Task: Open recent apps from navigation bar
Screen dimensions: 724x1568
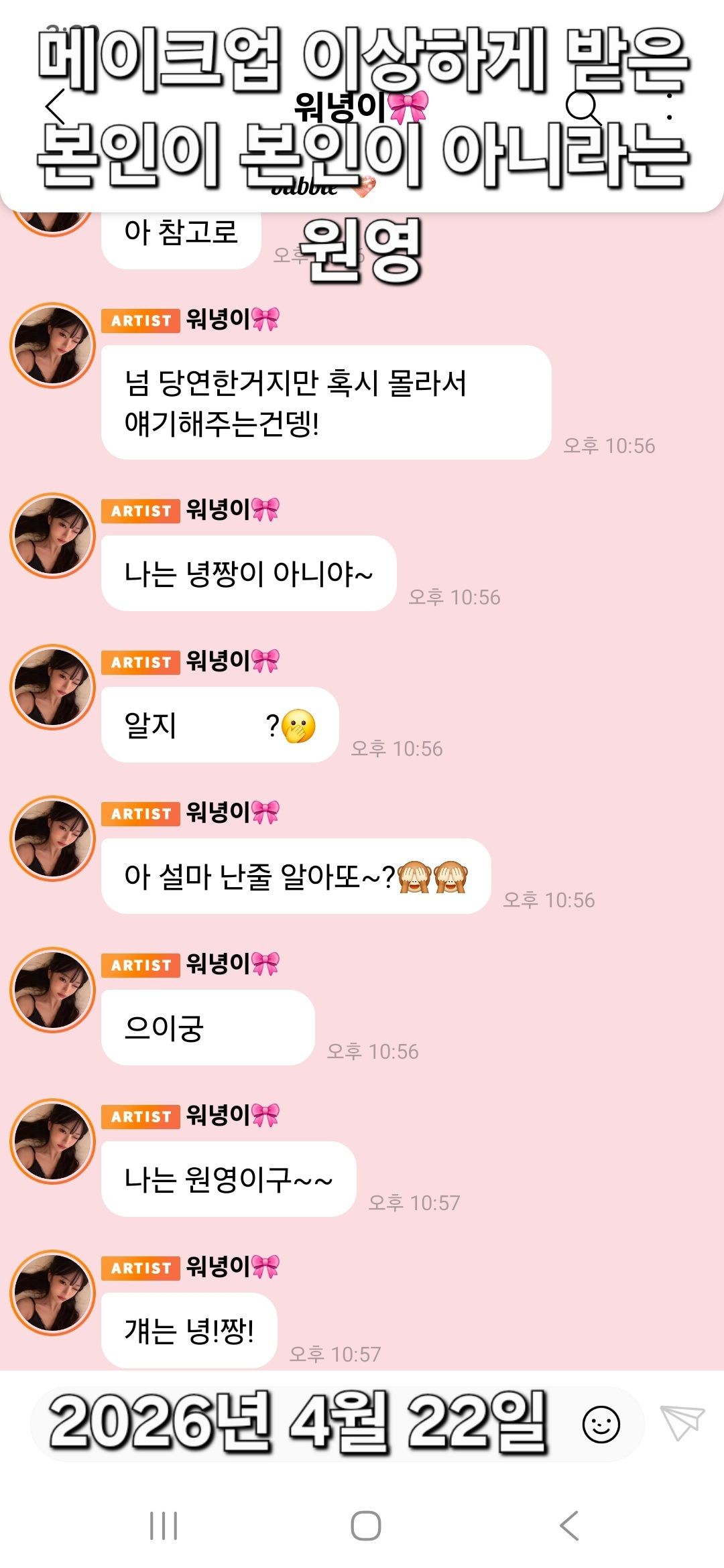Action: point(163,1525)
